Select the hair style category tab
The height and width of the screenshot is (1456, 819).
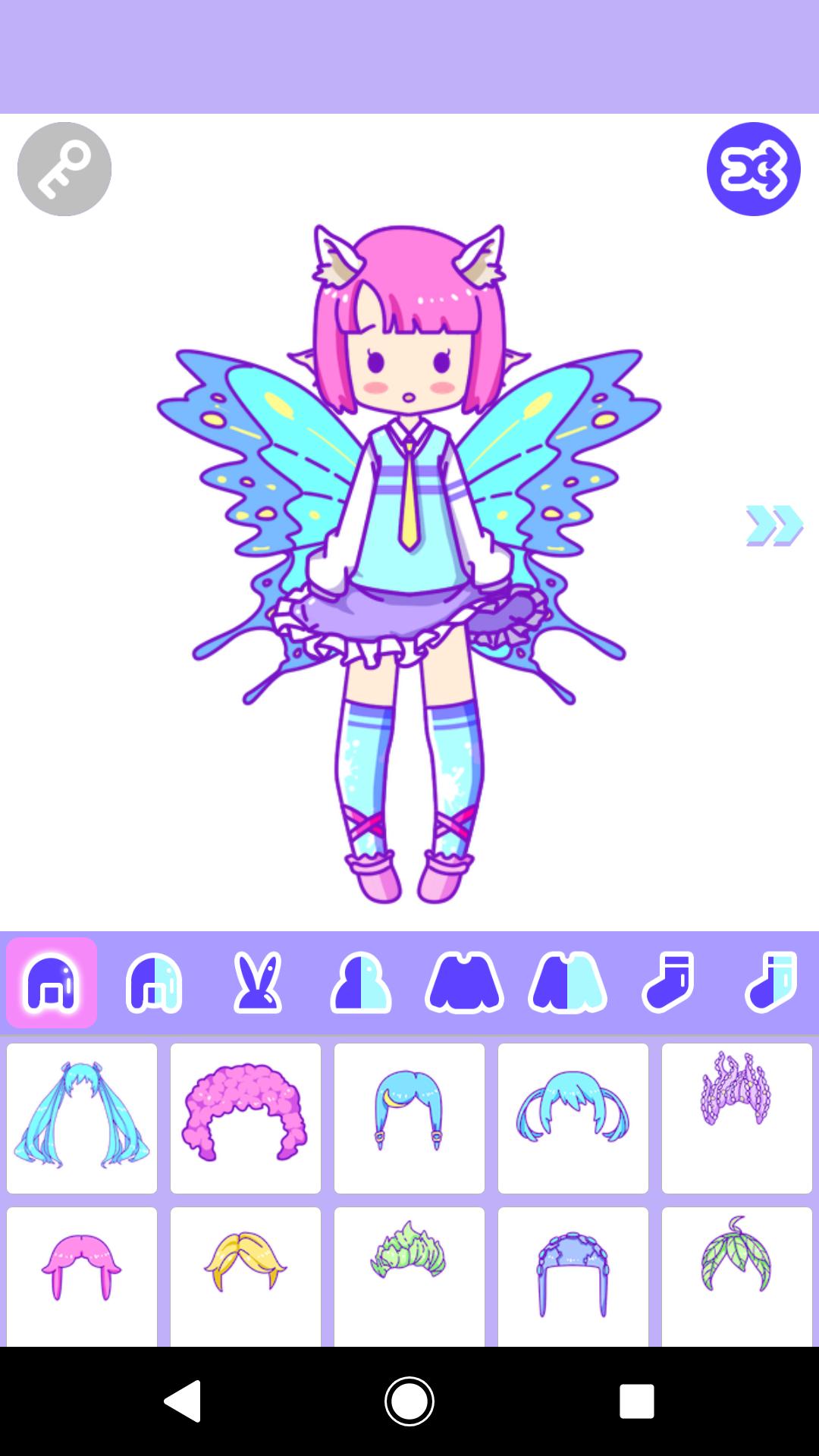click(52, 983)
